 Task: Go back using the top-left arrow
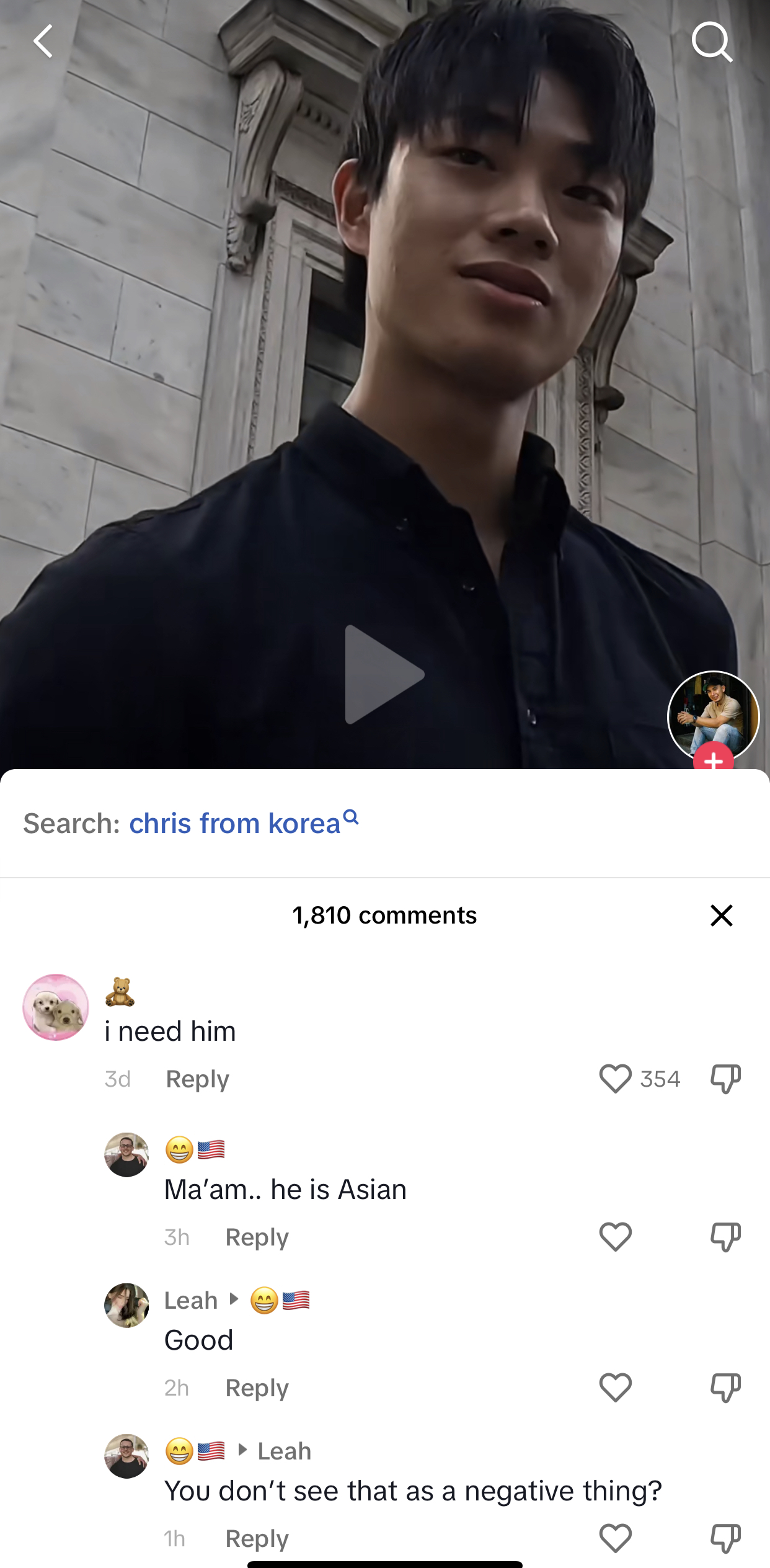pos(43,42)
